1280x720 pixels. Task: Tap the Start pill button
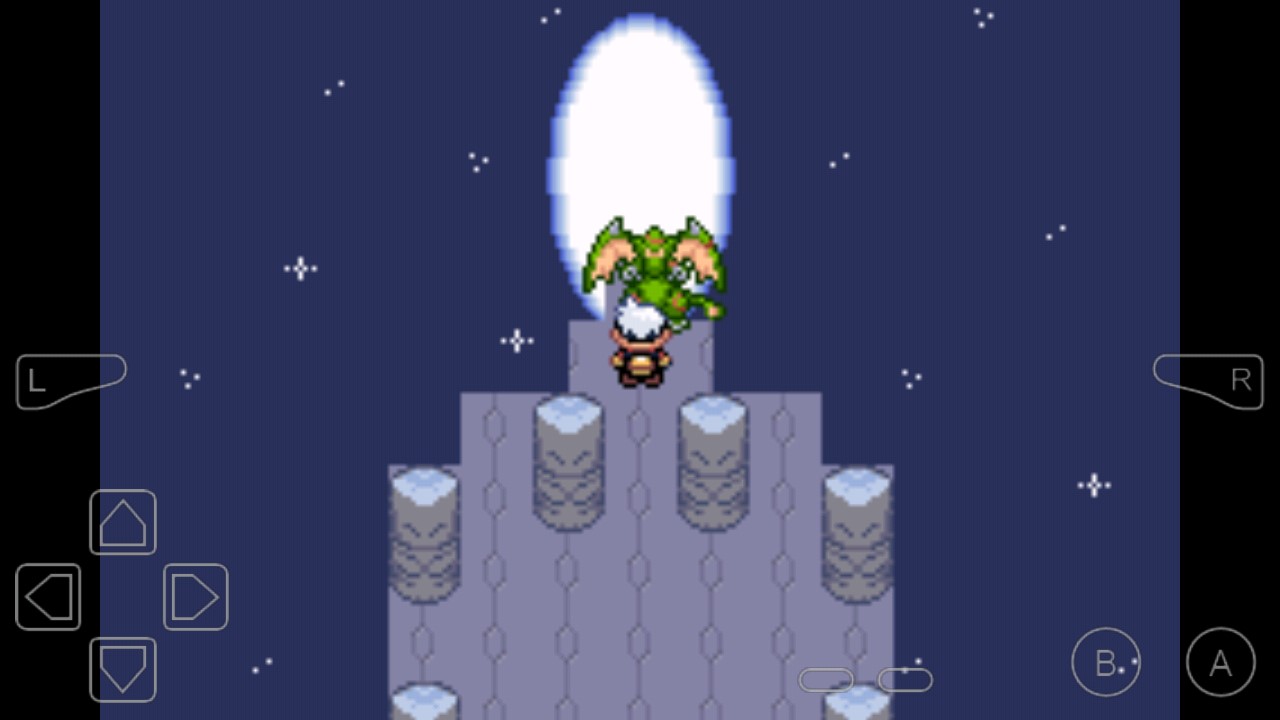coord(905,680)
